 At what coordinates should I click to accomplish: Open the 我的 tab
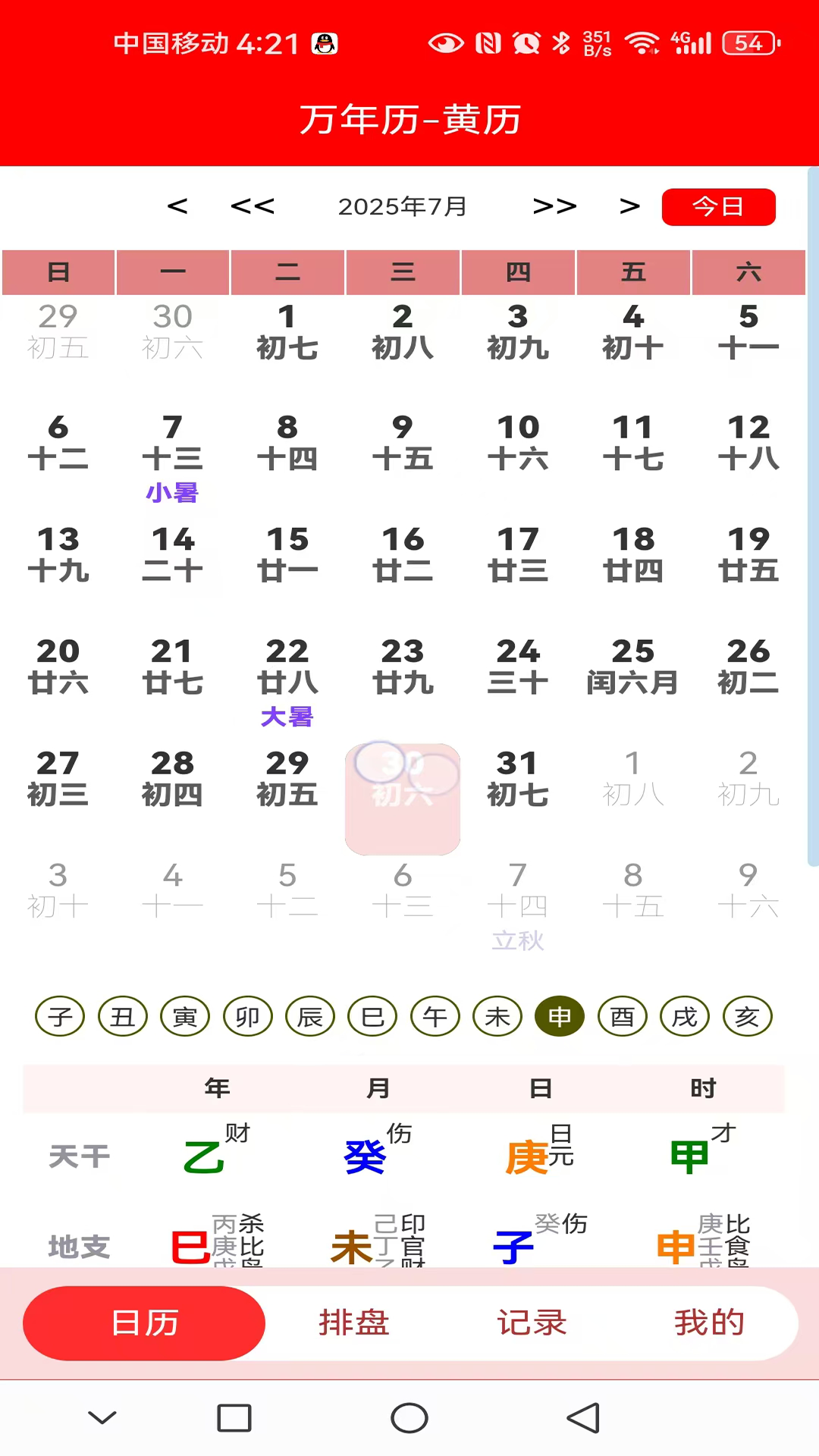point(708,1323)
